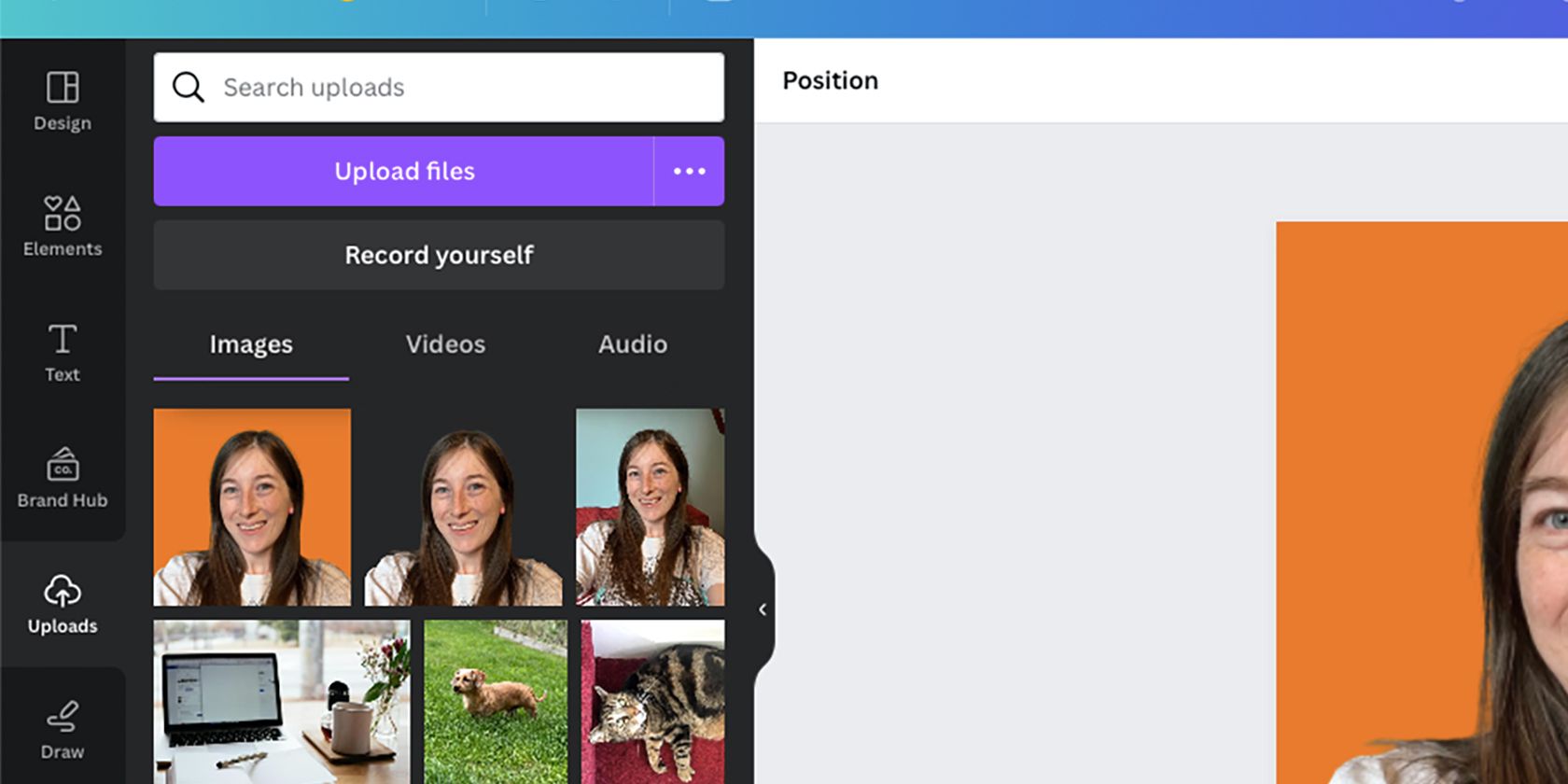This screenshot has height=784, width=1568.
Task: Tap Record yourself
Action: pos(439,256)
